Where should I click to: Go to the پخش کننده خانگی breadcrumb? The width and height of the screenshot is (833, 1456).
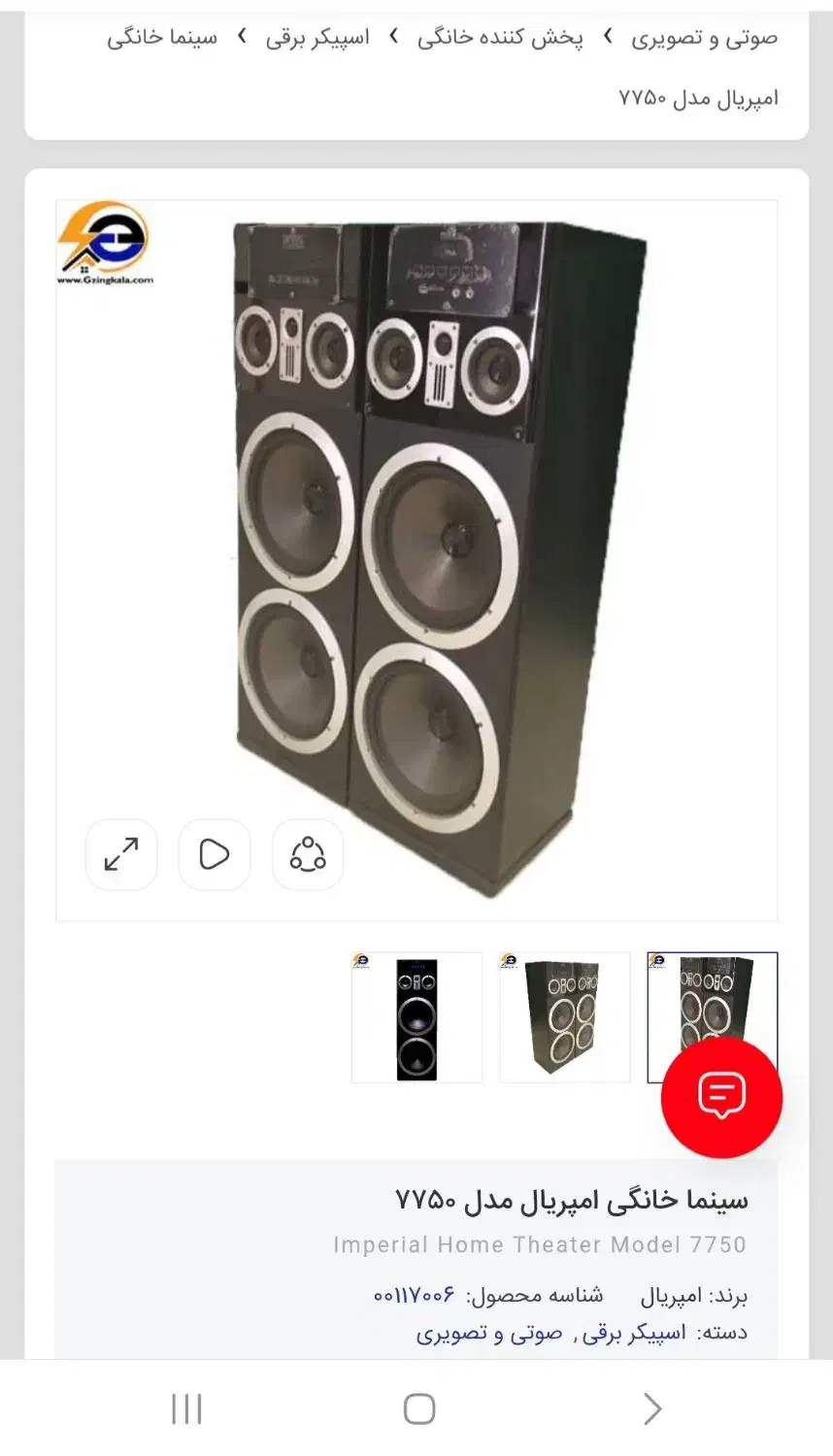click(x=500, y=38)
